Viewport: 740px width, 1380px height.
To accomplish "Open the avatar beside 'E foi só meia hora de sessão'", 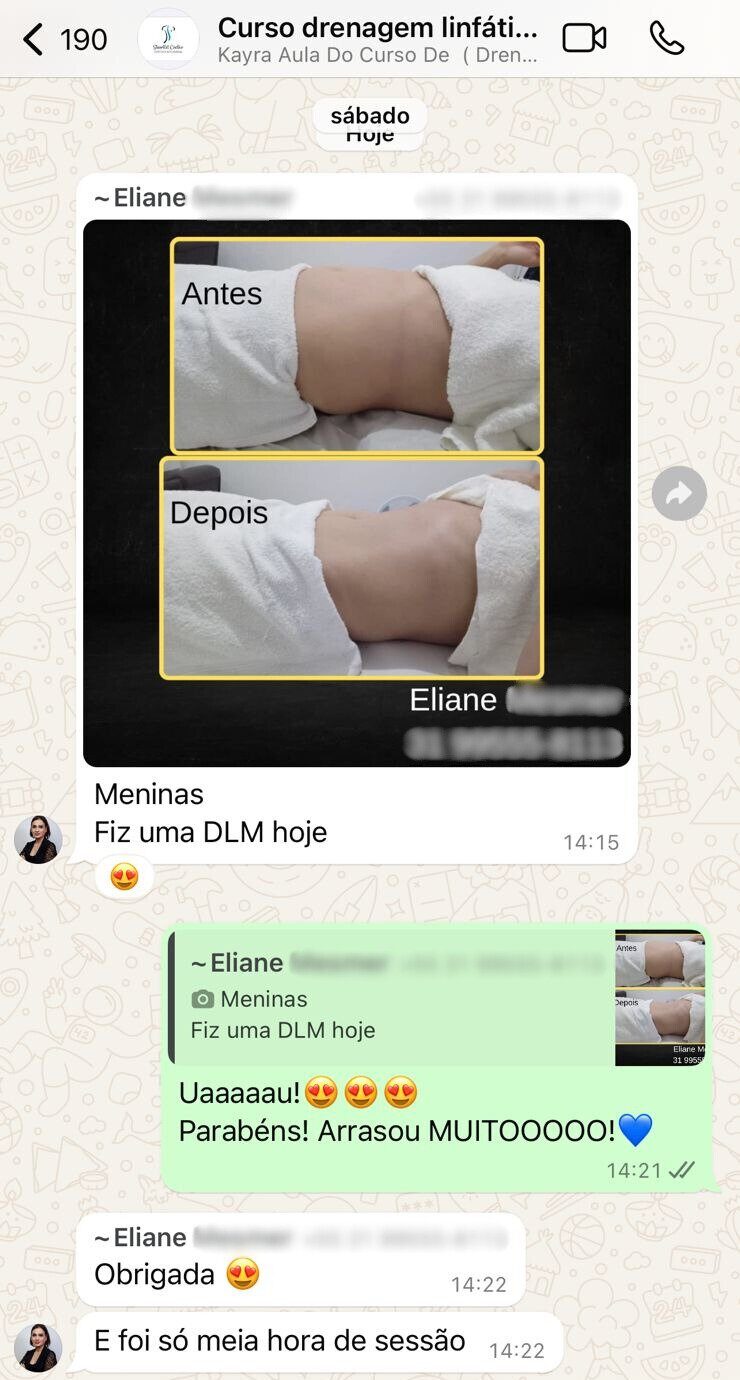I will (x=38, y=1347).
